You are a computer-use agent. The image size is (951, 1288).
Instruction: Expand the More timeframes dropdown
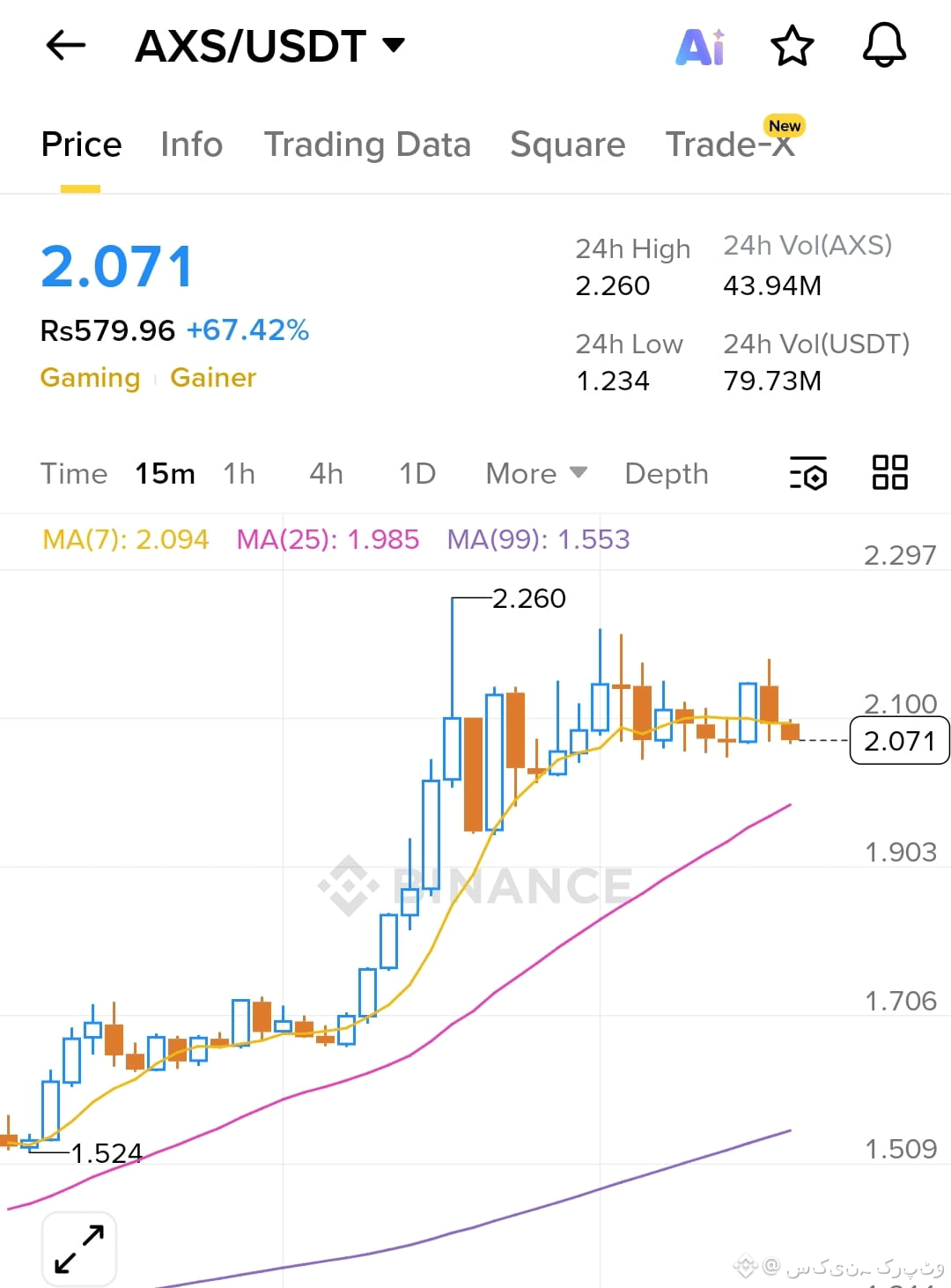coord(534,474)
